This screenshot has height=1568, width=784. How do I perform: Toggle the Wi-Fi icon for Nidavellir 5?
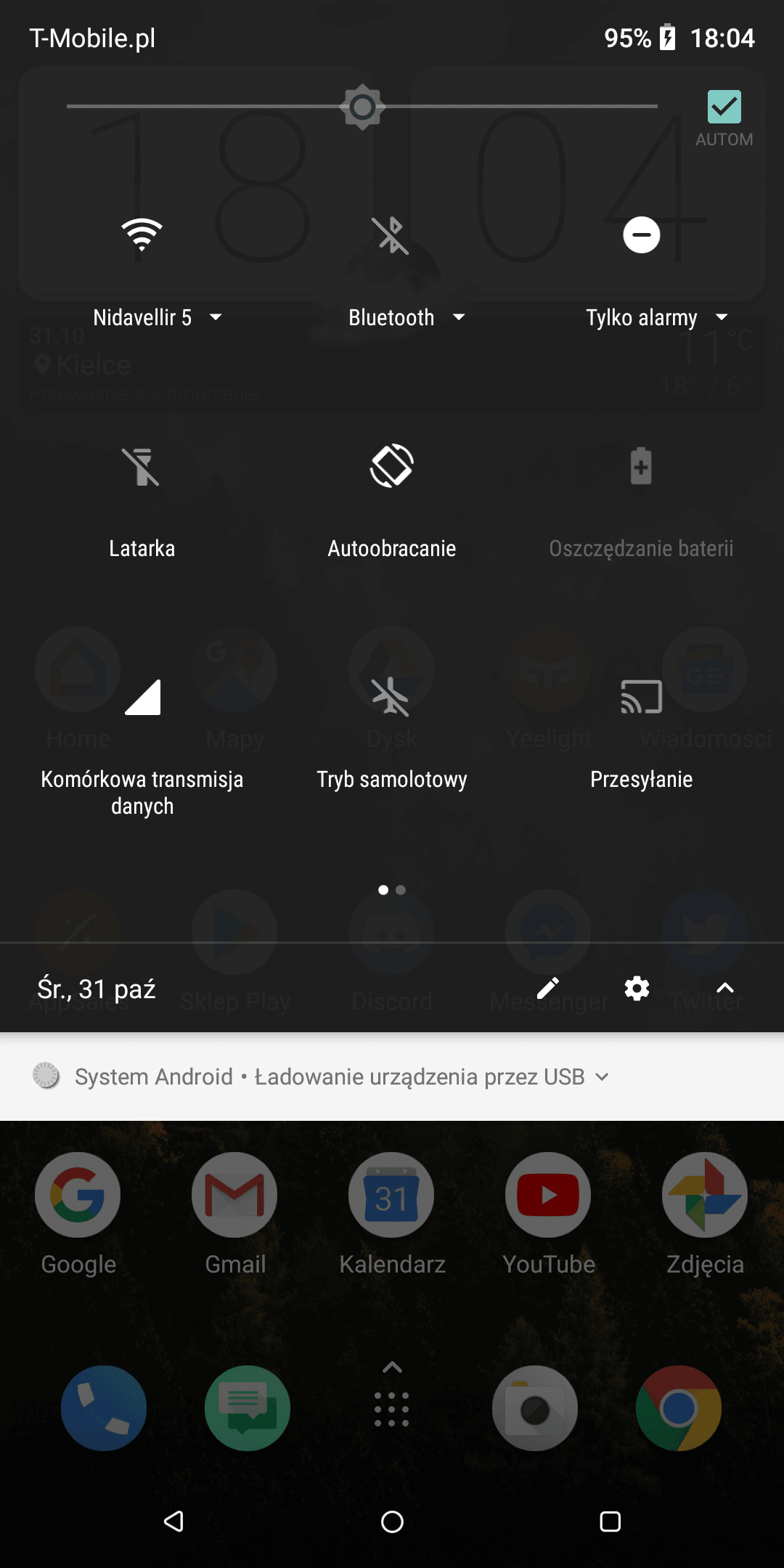coord(142,234)
